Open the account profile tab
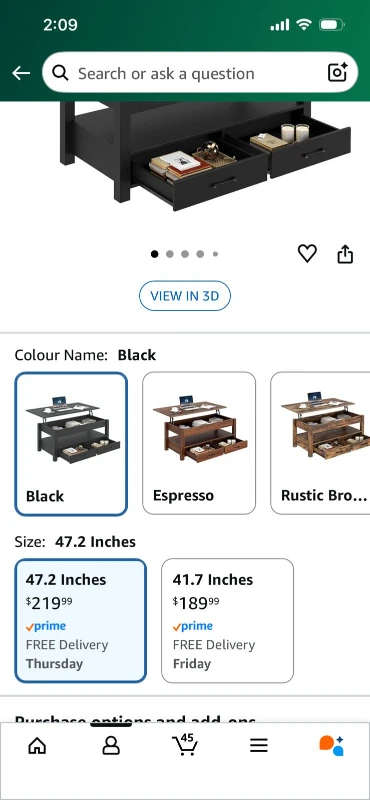Viewport: 370px width, 800px height. (x=111, y=746)
